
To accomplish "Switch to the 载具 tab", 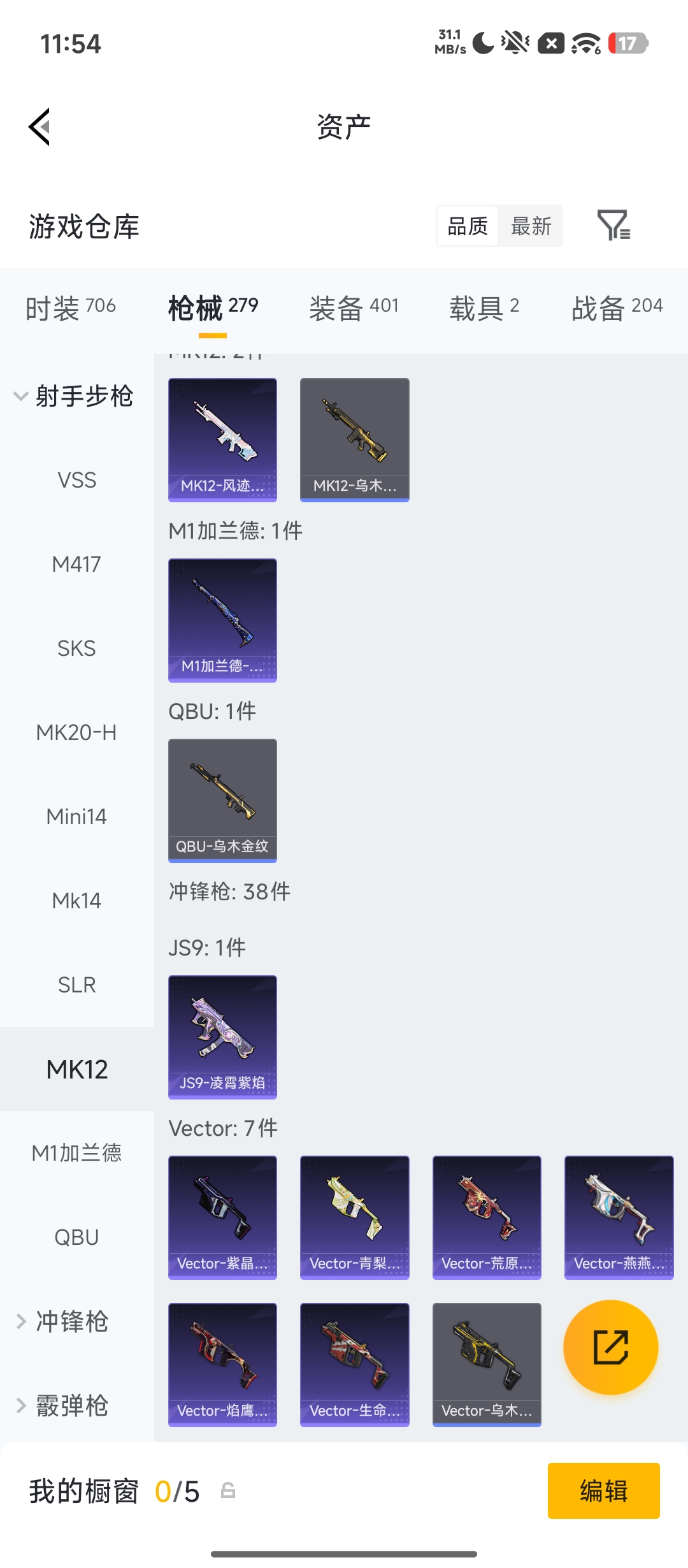I will [x=484, y=308].
